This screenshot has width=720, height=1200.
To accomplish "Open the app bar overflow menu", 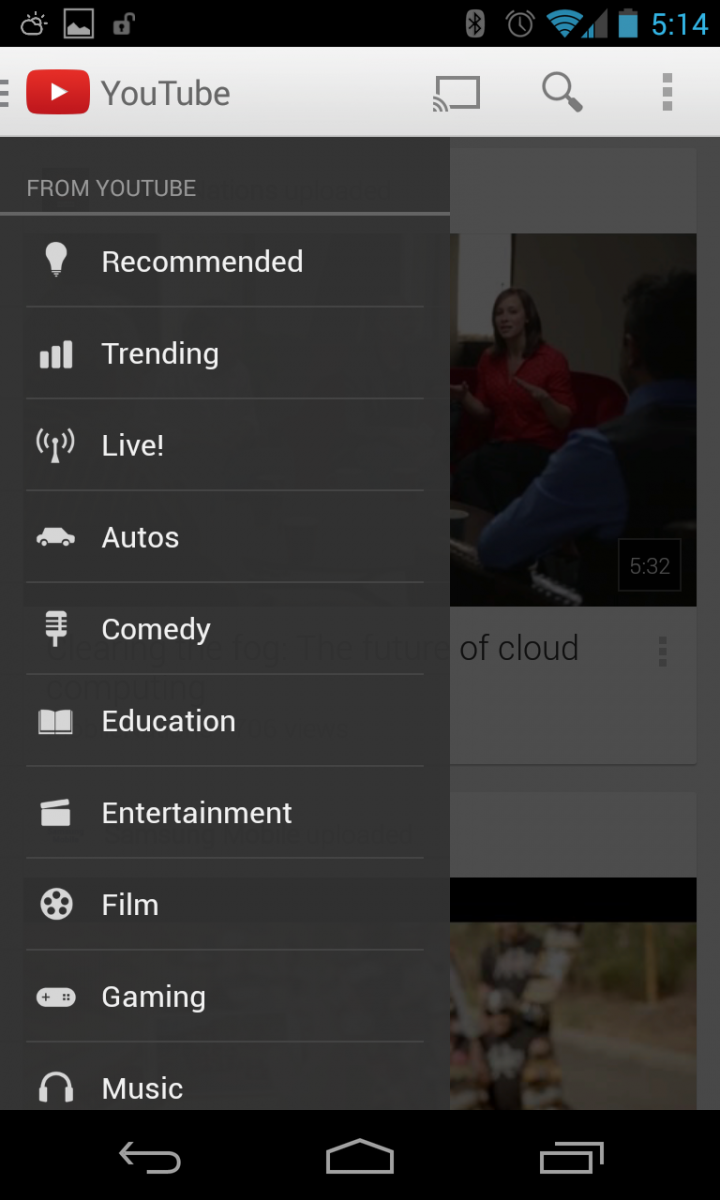I will (667, 93).
